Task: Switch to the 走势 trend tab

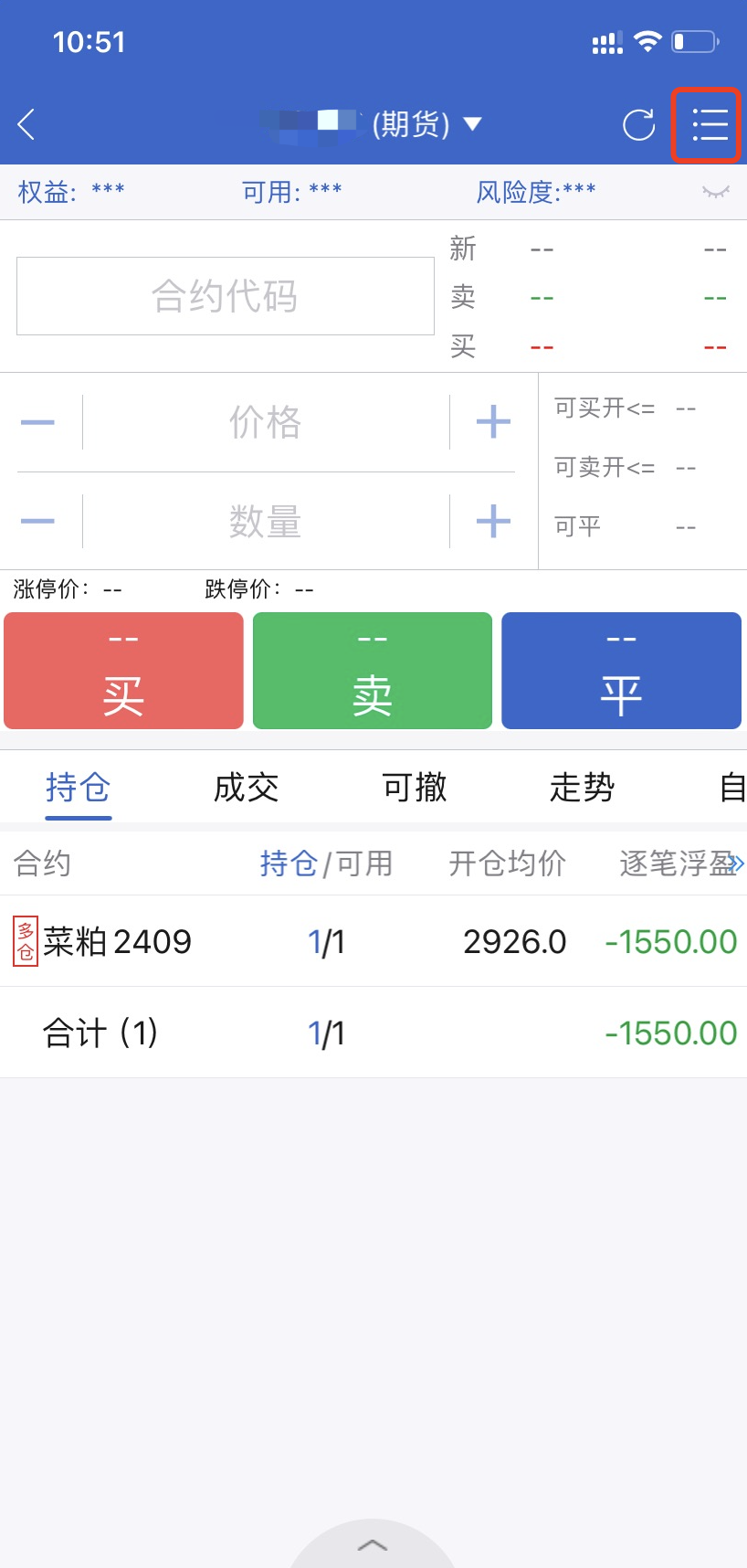Action: tap(582, 787)
